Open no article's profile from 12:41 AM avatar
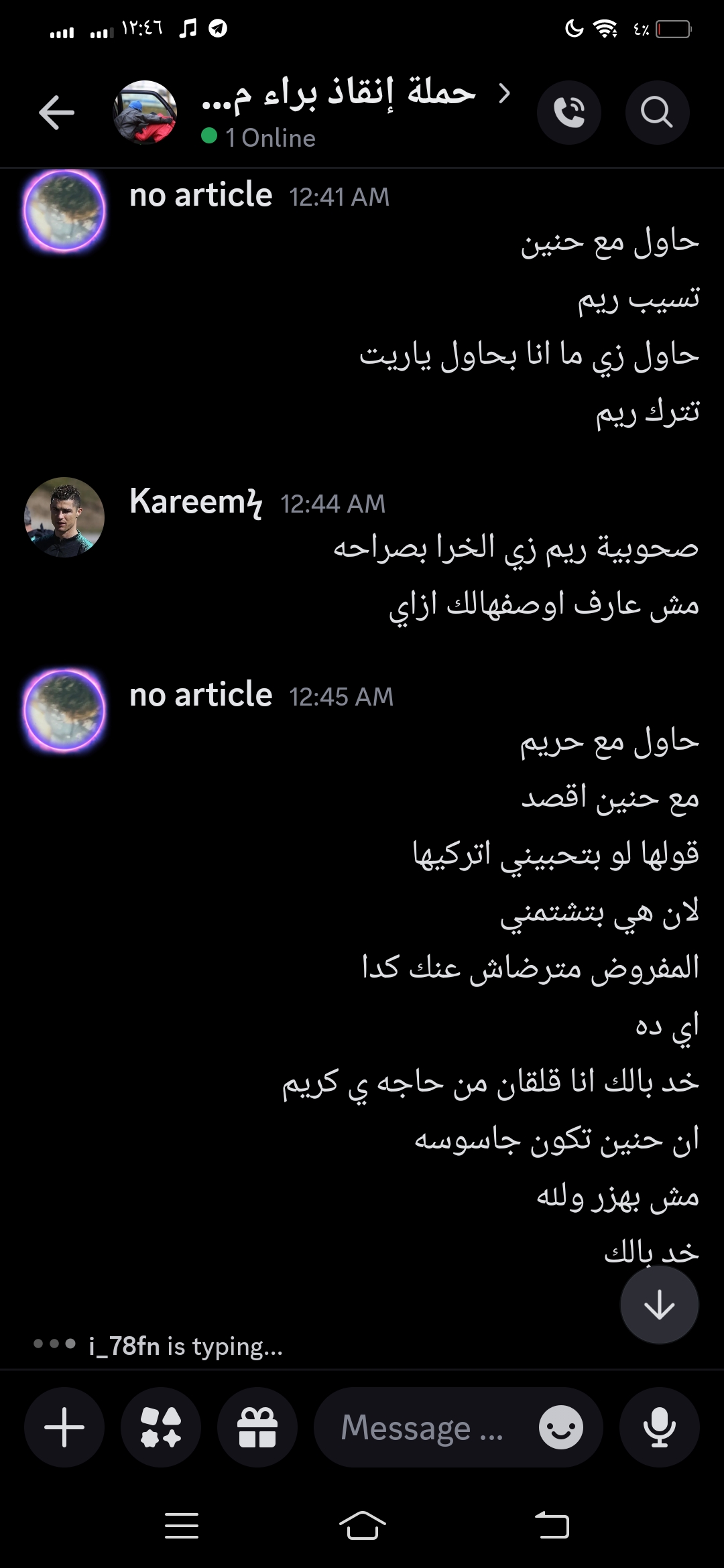The height and width of the screenshot is (1568, 724). tap(64, 211)
